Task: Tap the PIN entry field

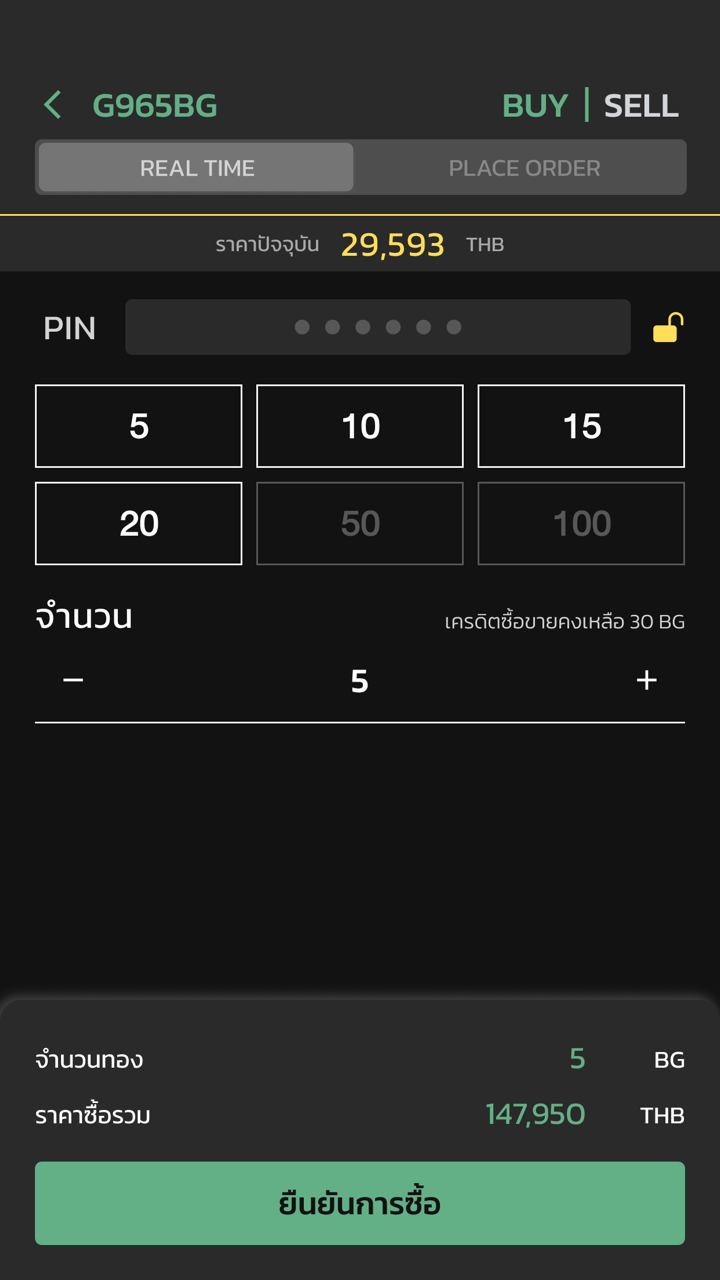Action: [x=377, y=327]
